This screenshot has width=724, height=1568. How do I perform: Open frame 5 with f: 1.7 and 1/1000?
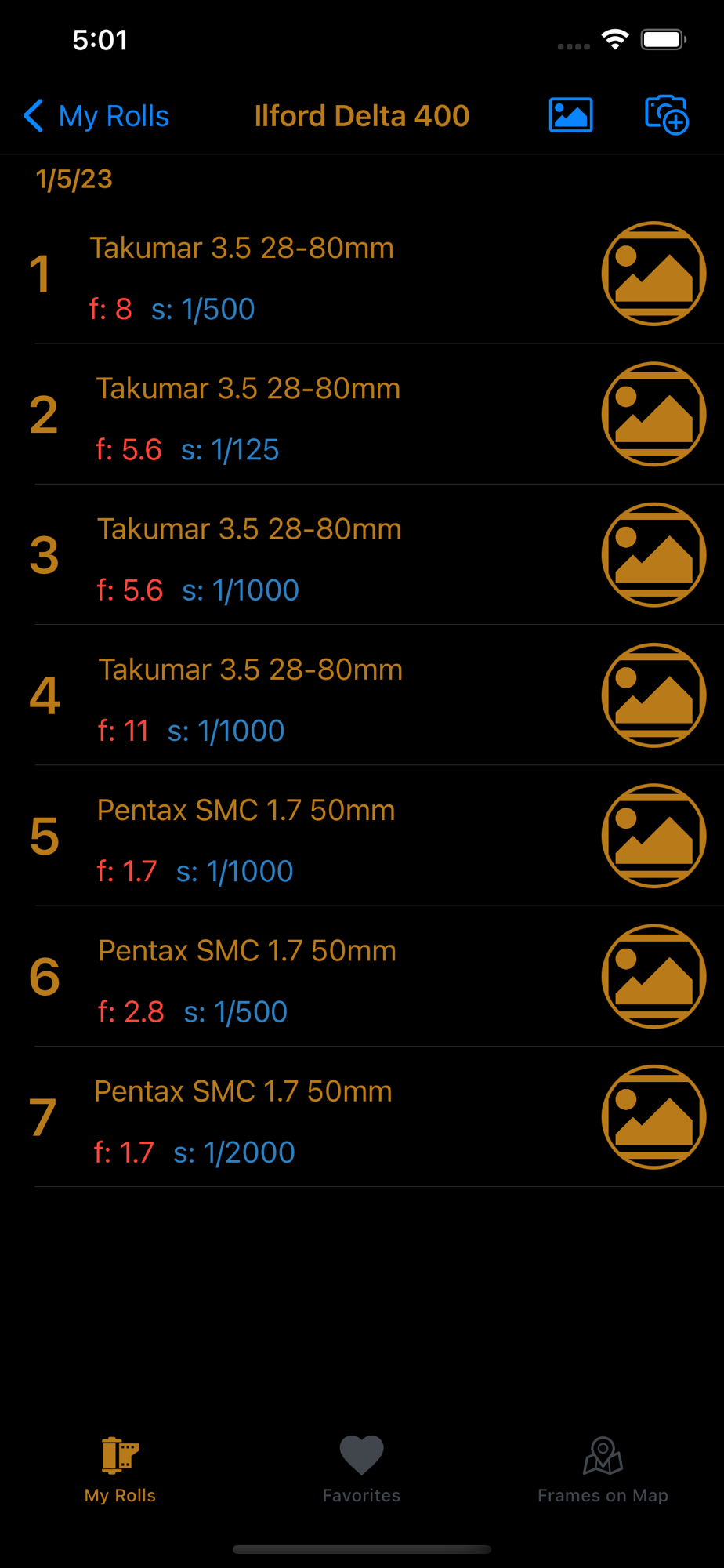click(362, 836)
